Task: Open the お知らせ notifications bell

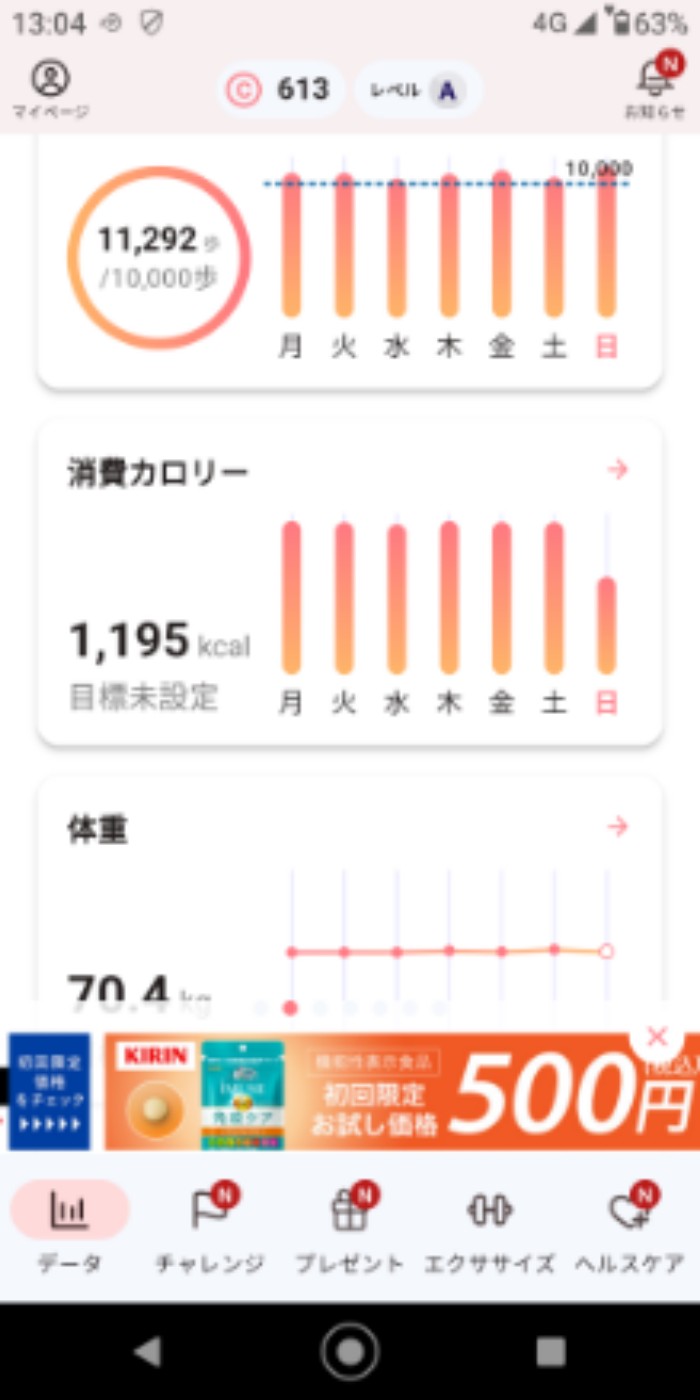Action: click(x=655, y=87)
